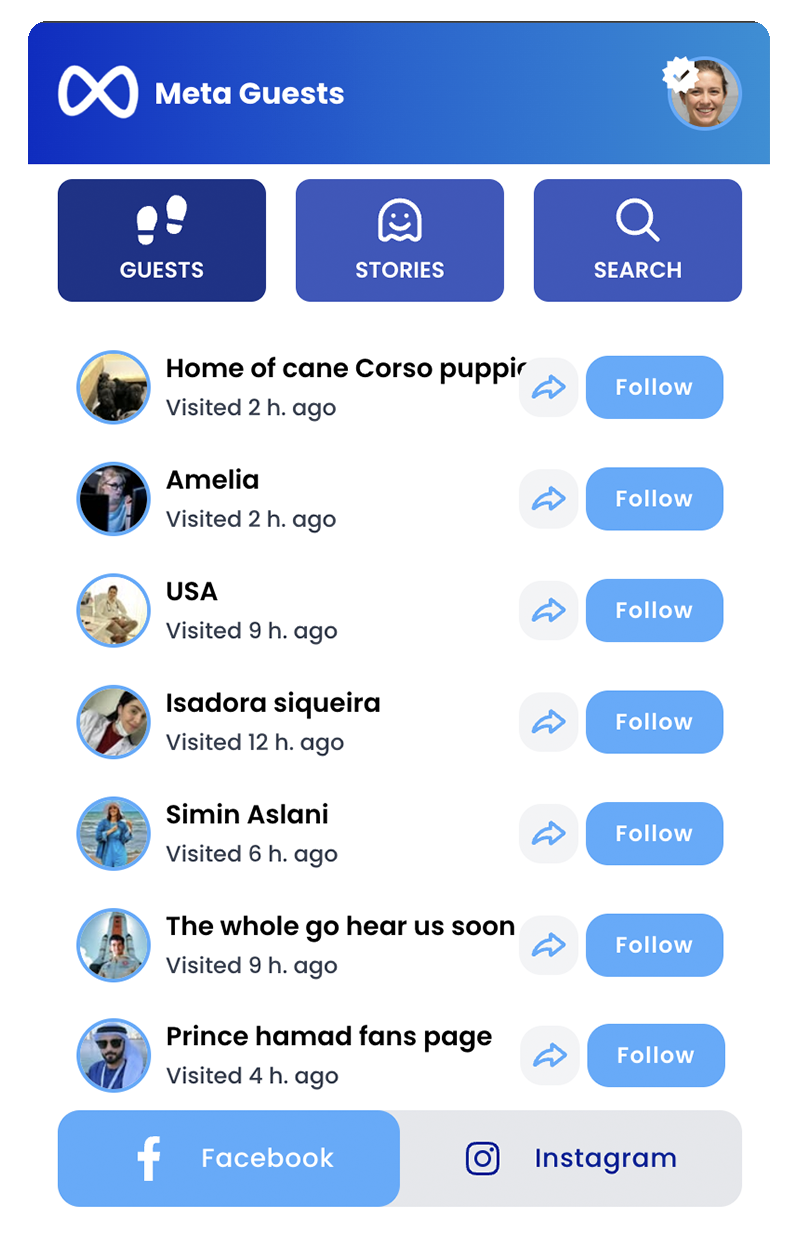Viewport: 793px width, 1235px height.
Task: Follow Prince hamad fans page
Action: [655, 1055]
